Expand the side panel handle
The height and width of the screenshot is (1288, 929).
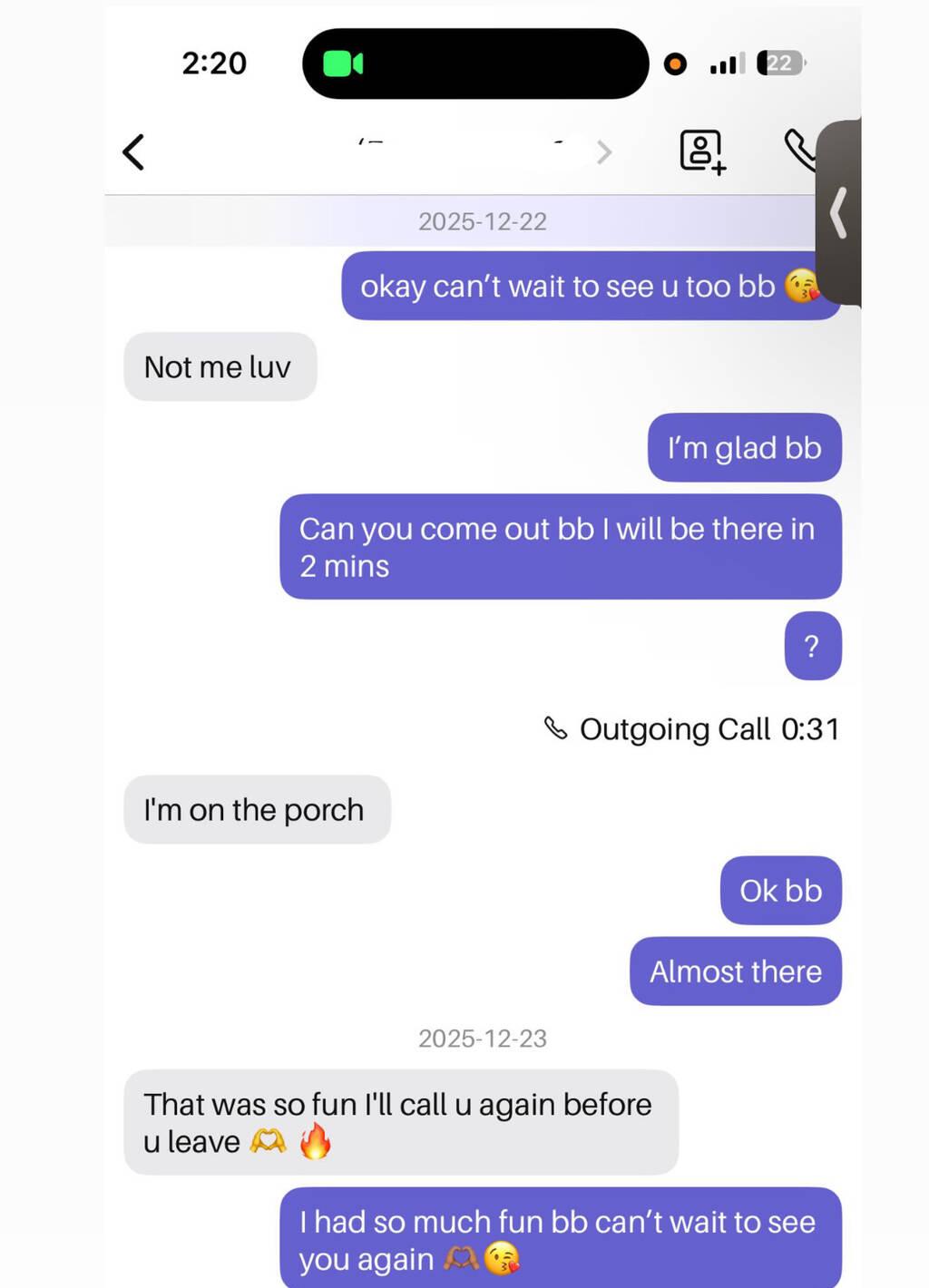839,213
